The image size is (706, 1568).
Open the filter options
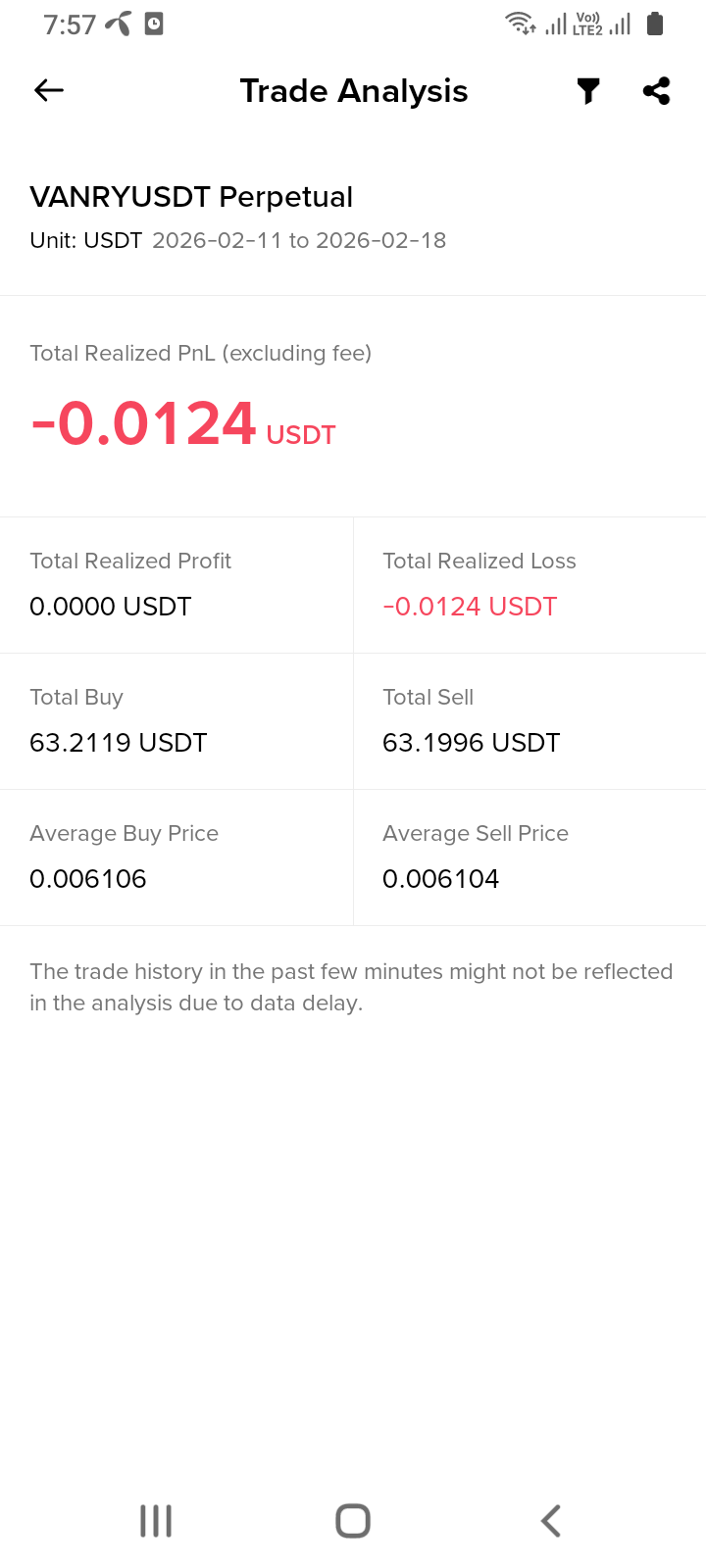(x=588, y=91)
